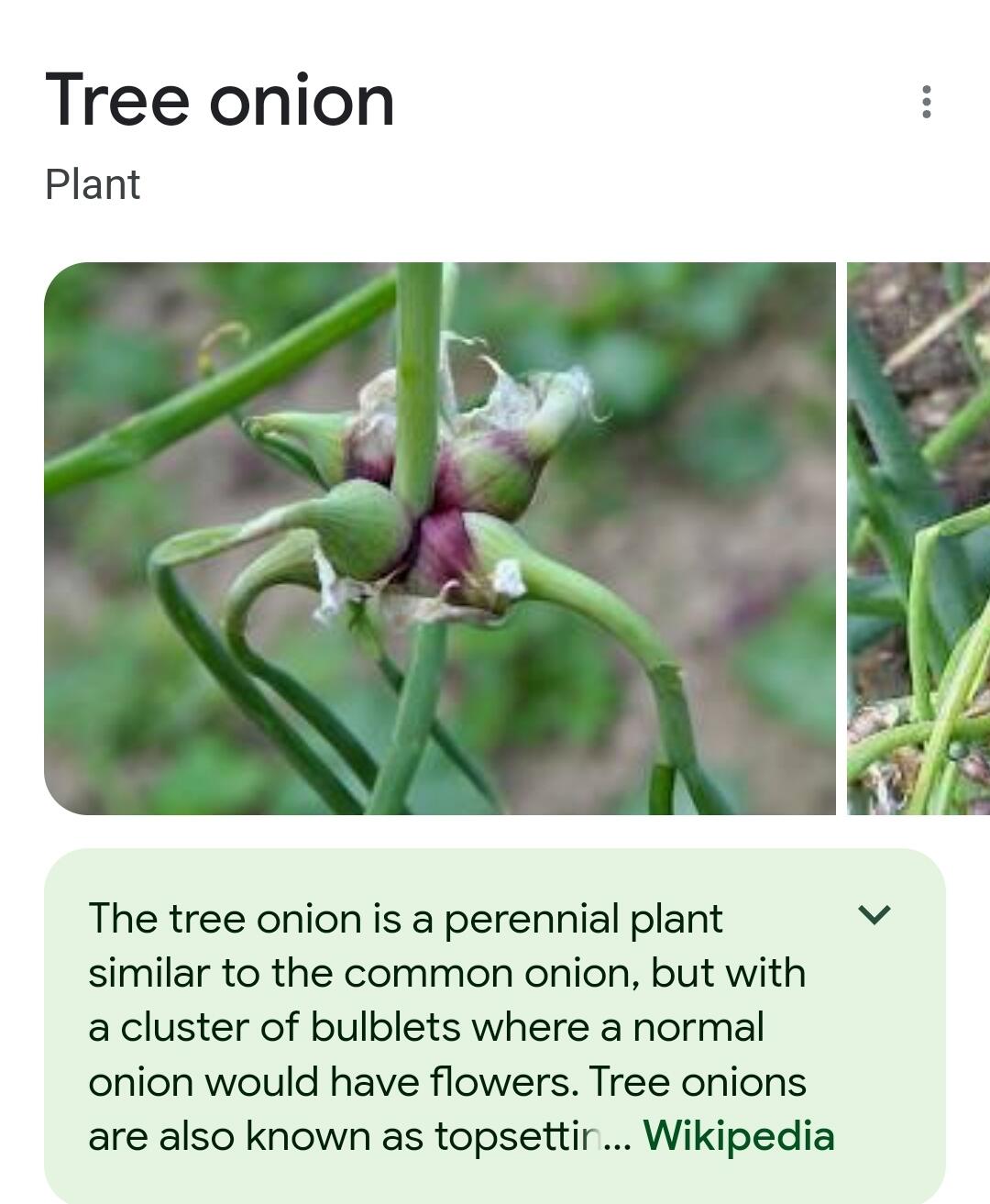Open the main tree onion photo
Viewport: 990px width, 1204px height.
(x=440, y=538)
